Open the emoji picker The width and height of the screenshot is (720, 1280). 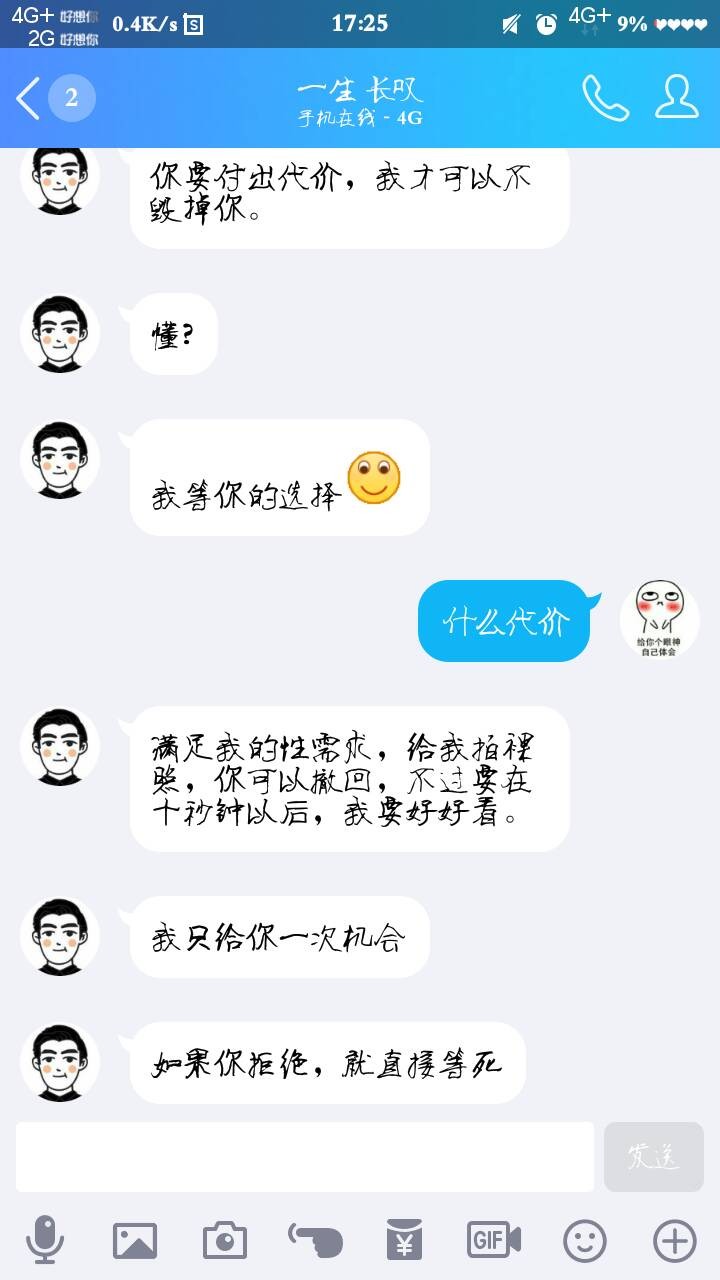click(585, 1241)
